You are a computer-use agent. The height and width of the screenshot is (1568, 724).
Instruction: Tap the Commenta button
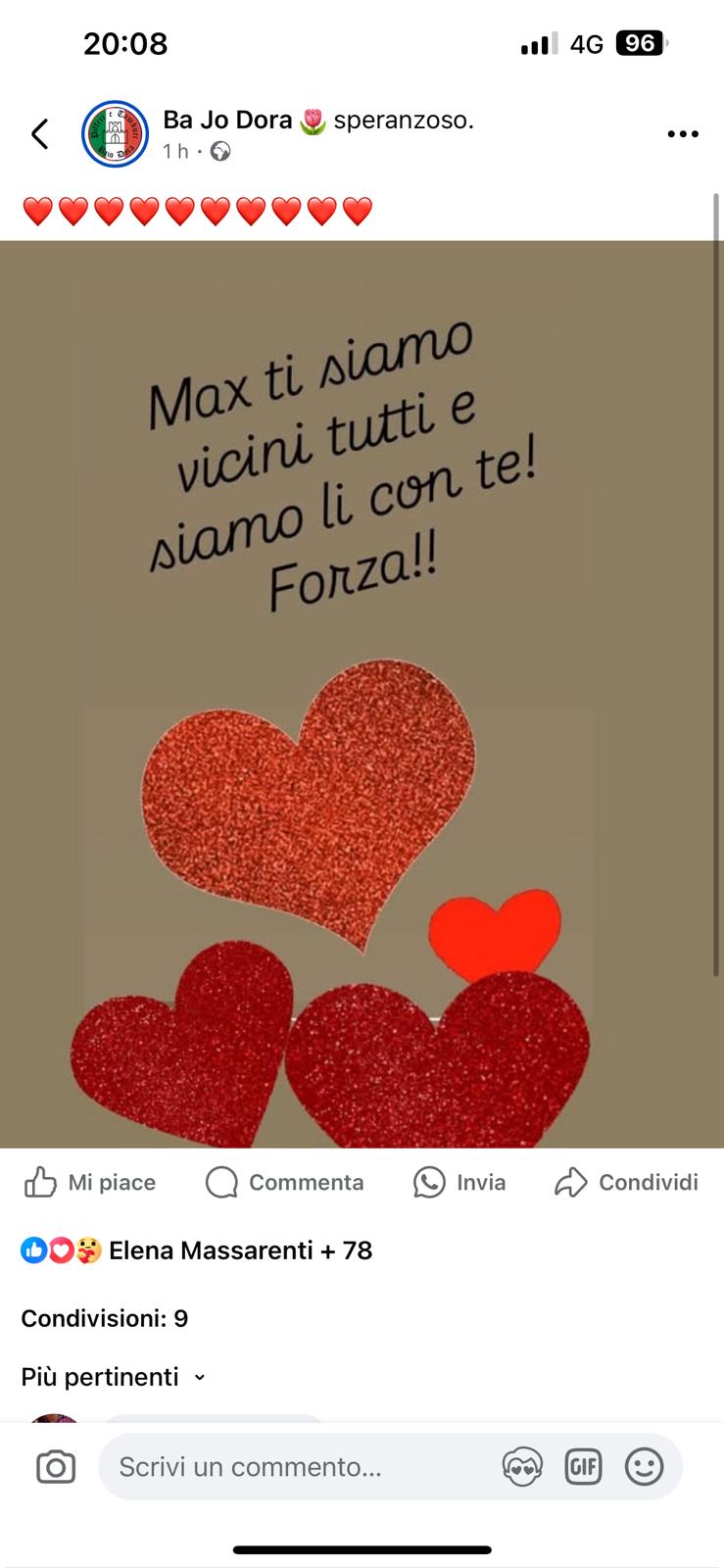(x=285, y=1183)
